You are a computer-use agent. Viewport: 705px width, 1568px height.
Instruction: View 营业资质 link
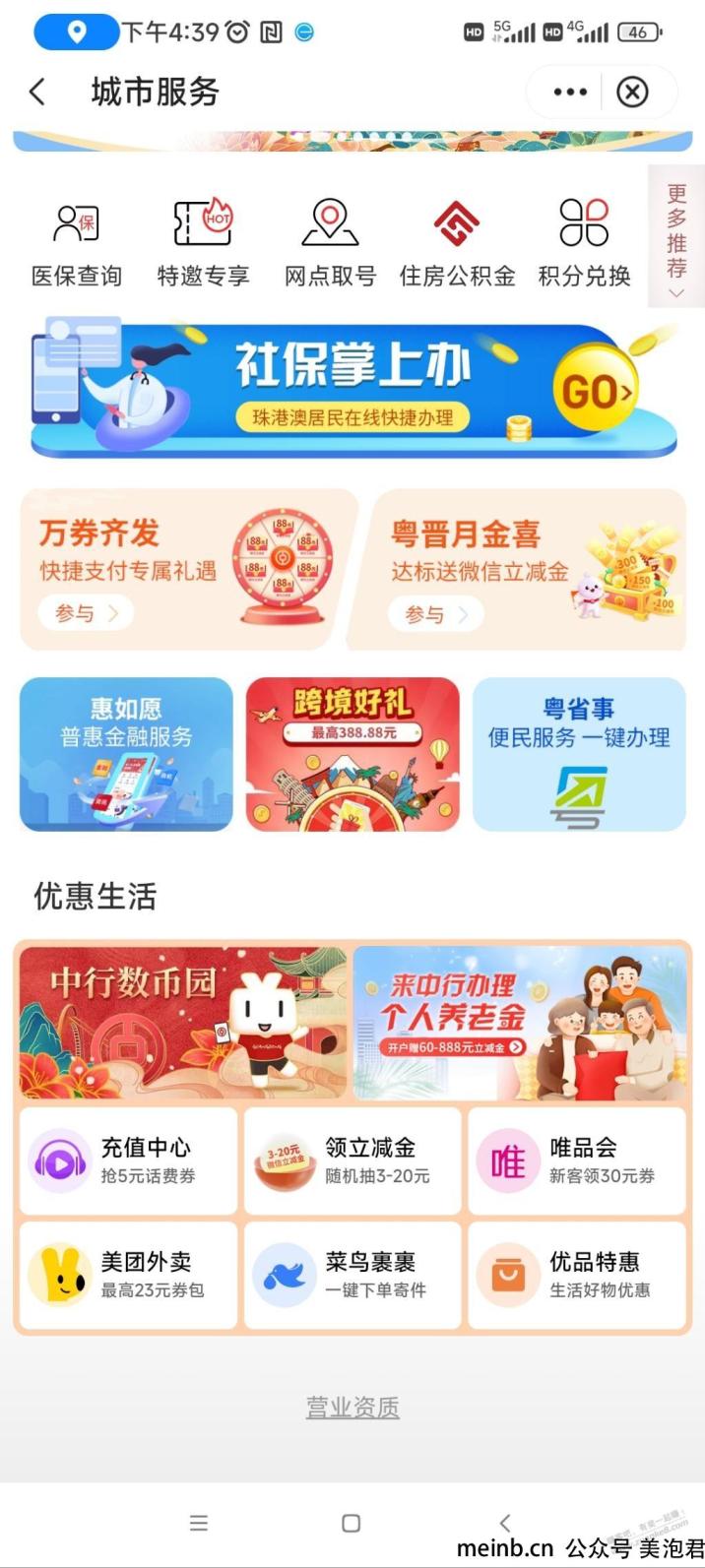tap(352, 1408)
